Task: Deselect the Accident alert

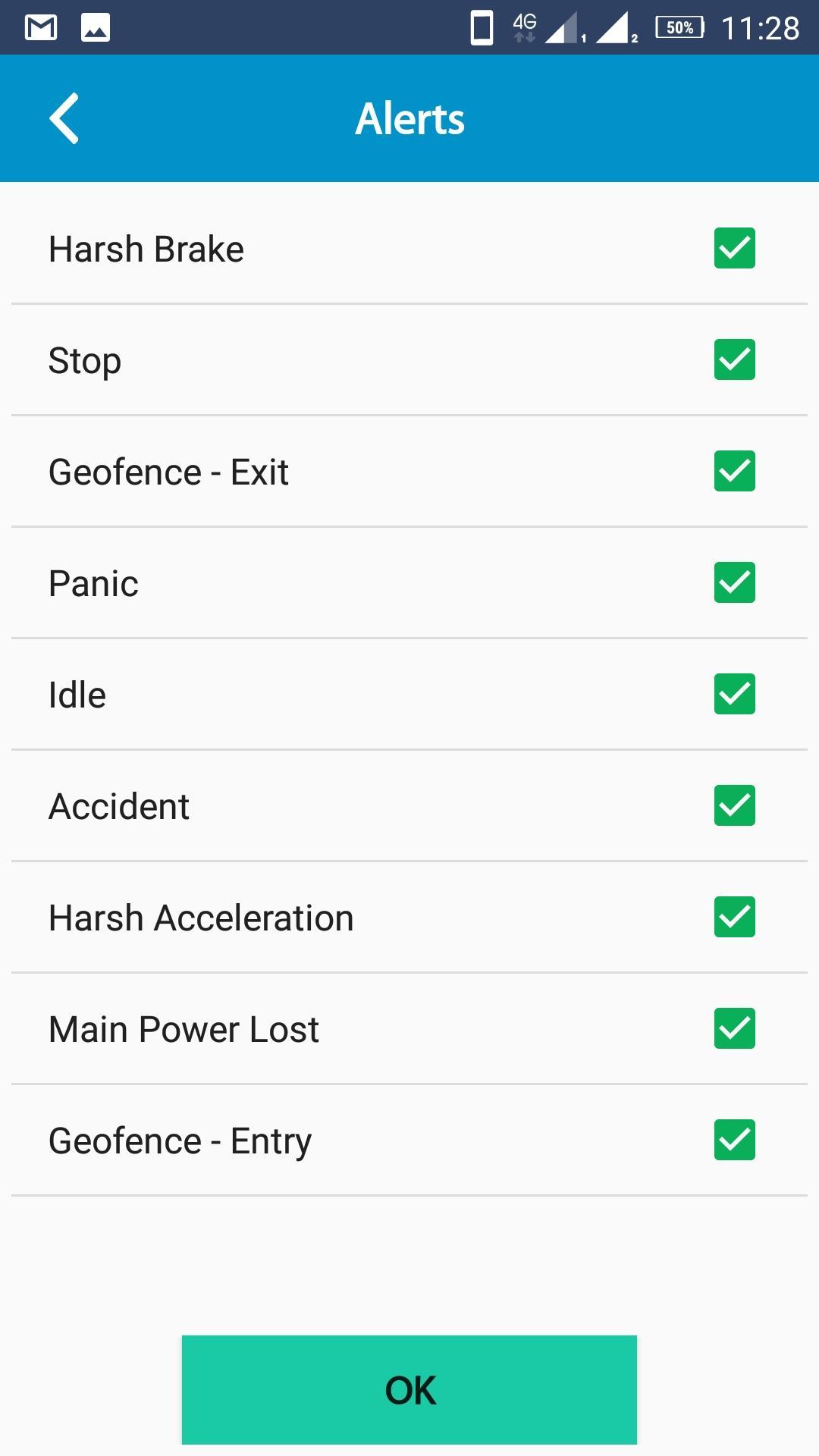Action: pyautogui.click(x=734, y=805)
